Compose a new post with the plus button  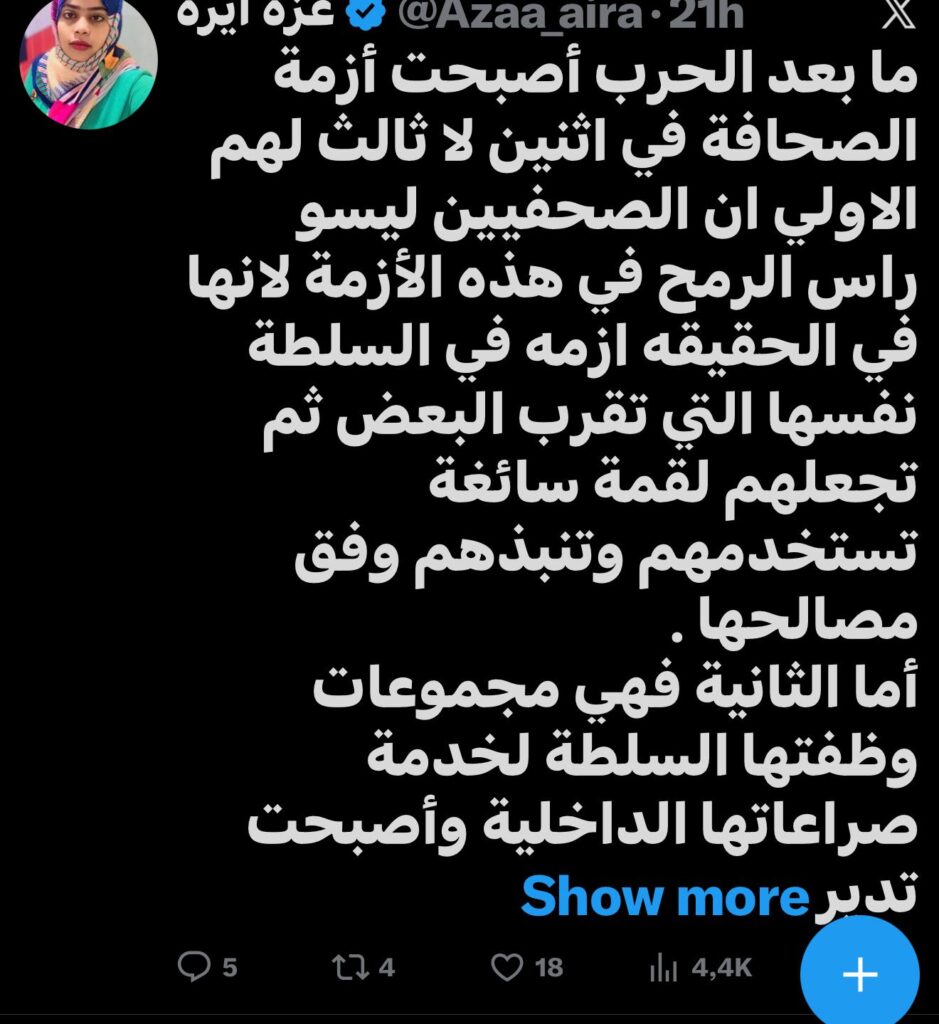pyautogui.click(x=861, y=972)
